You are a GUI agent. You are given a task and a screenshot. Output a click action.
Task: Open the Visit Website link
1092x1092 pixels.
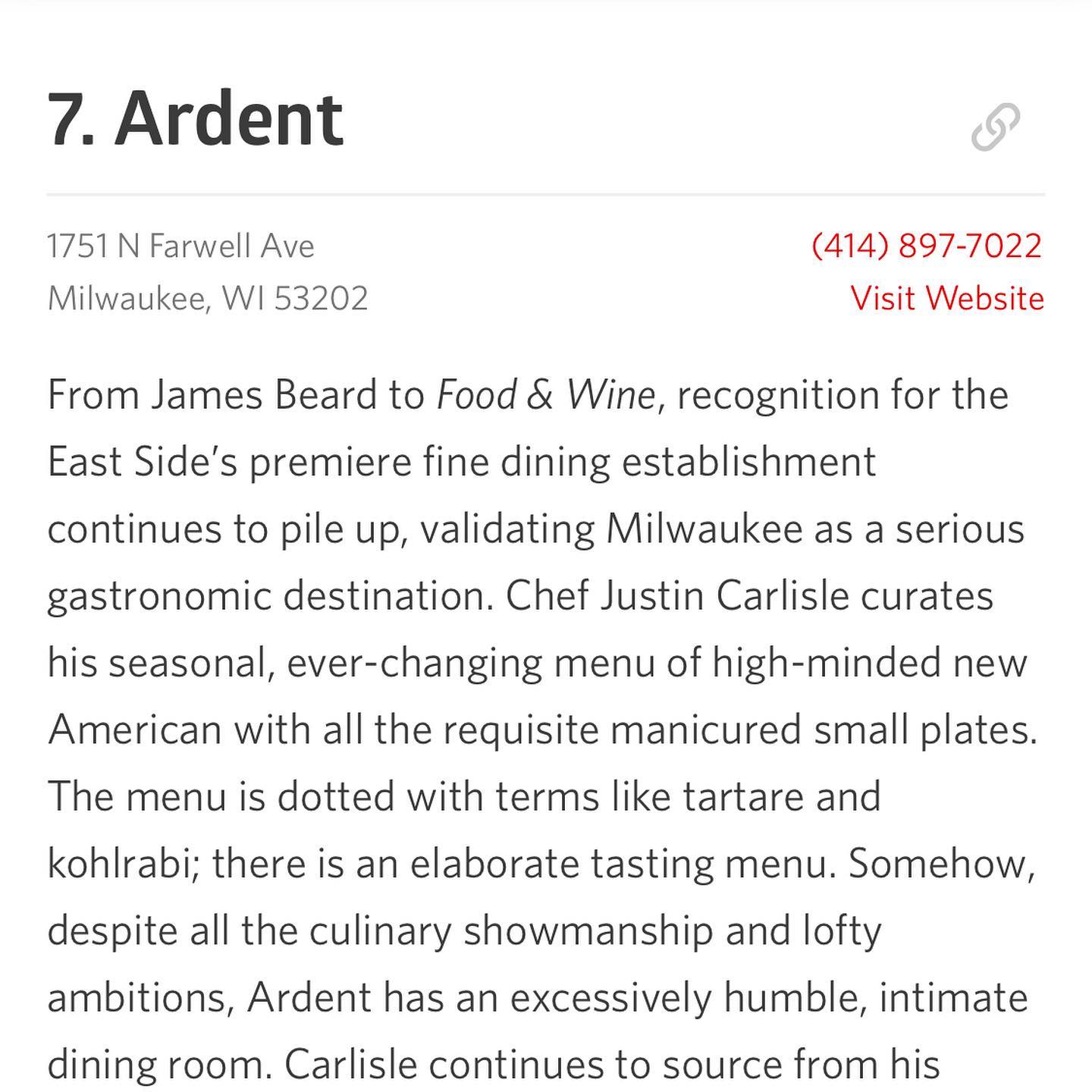947,299
